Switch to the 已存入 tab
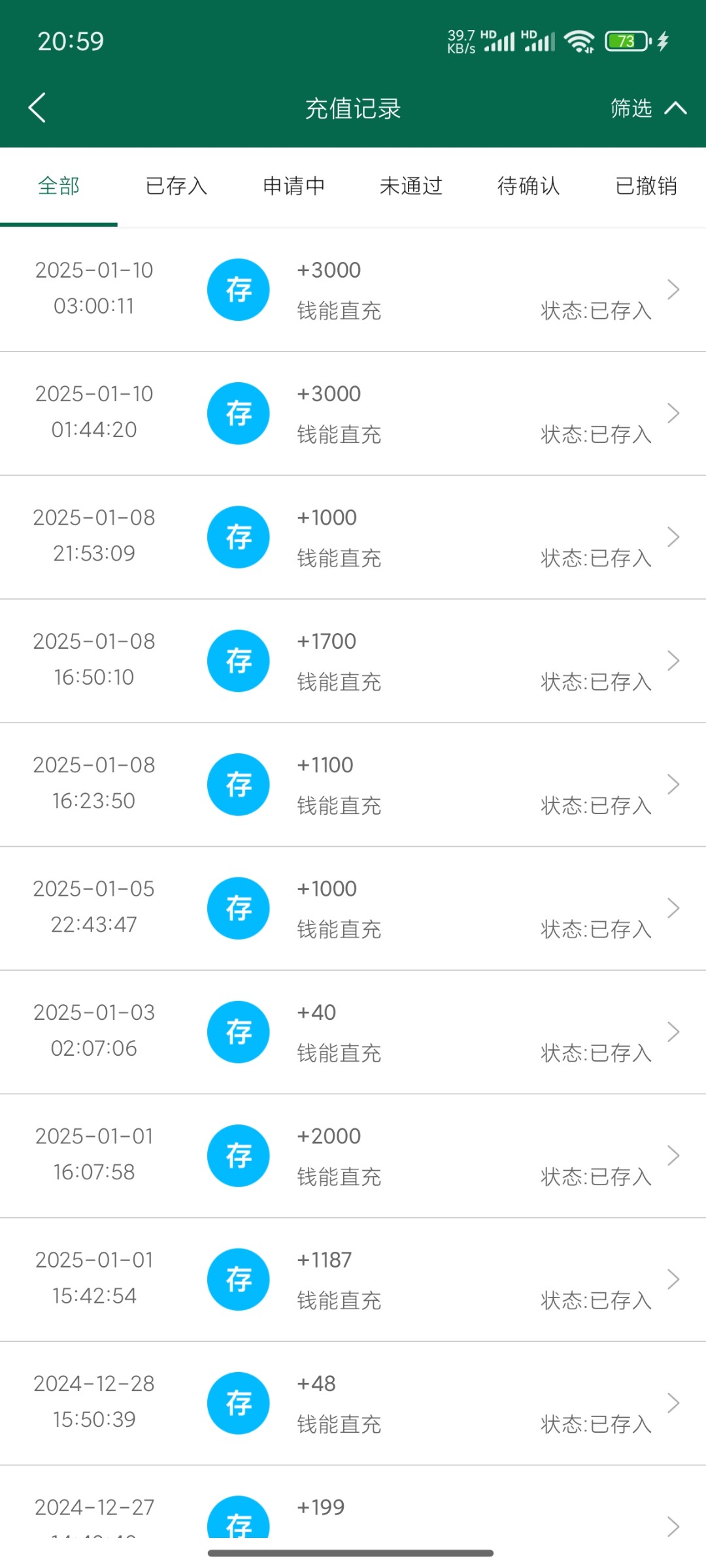The image size is (706, 1568). coord(176,186)
